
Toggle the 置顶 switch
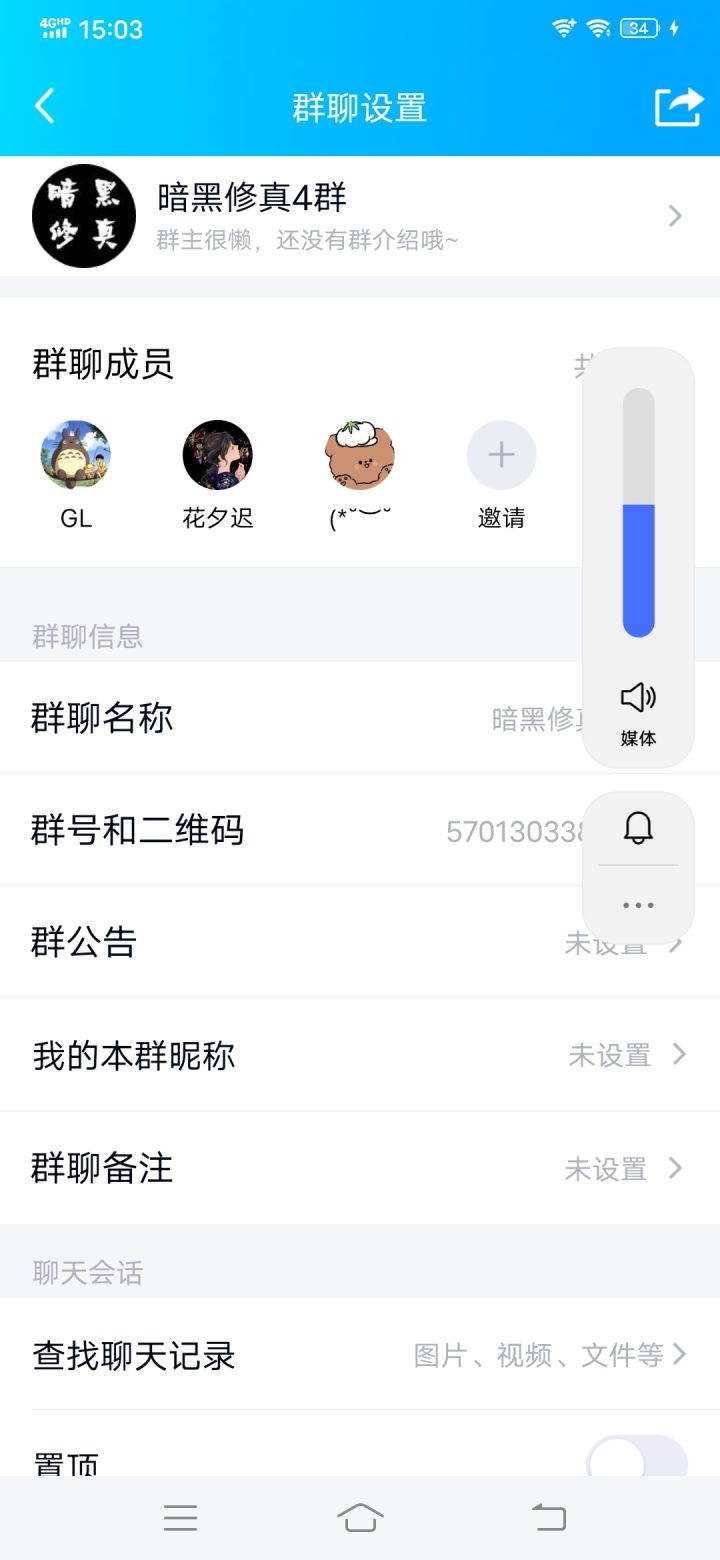point(636,1460)
